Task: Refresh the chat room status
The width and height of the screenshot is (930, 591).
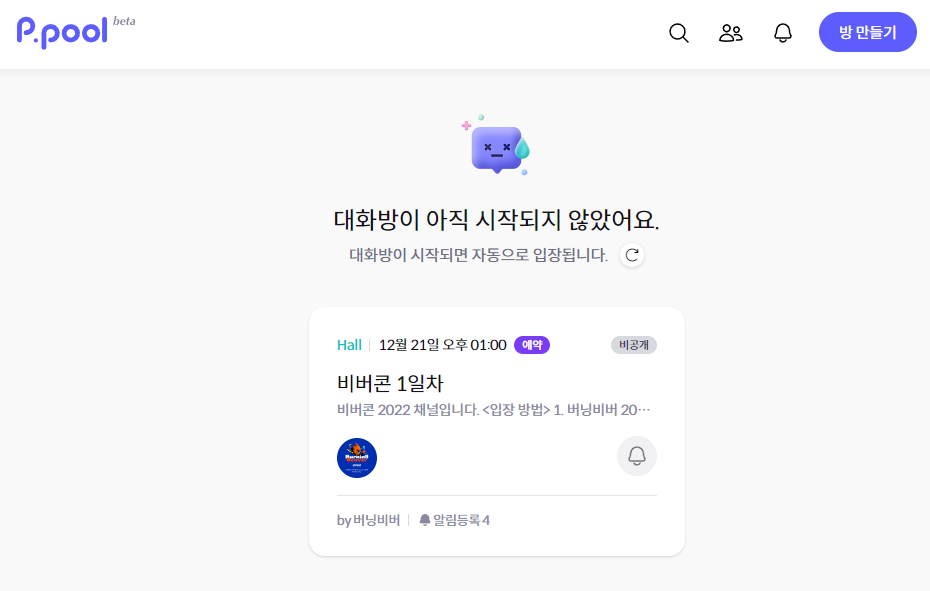Action: tap(632, 255)
